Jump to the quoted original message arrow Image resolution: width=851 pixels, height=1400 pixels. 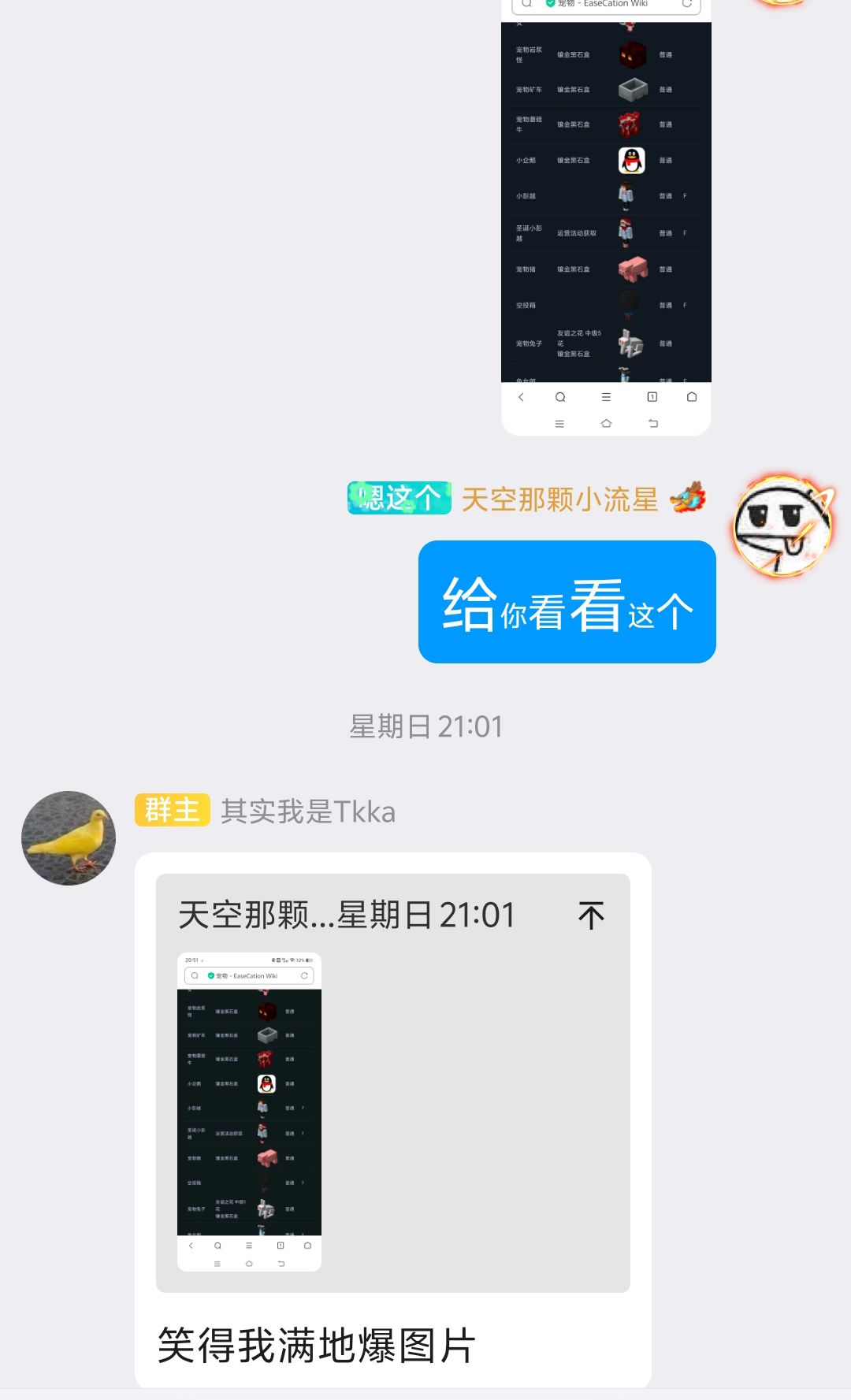(590, 915)
